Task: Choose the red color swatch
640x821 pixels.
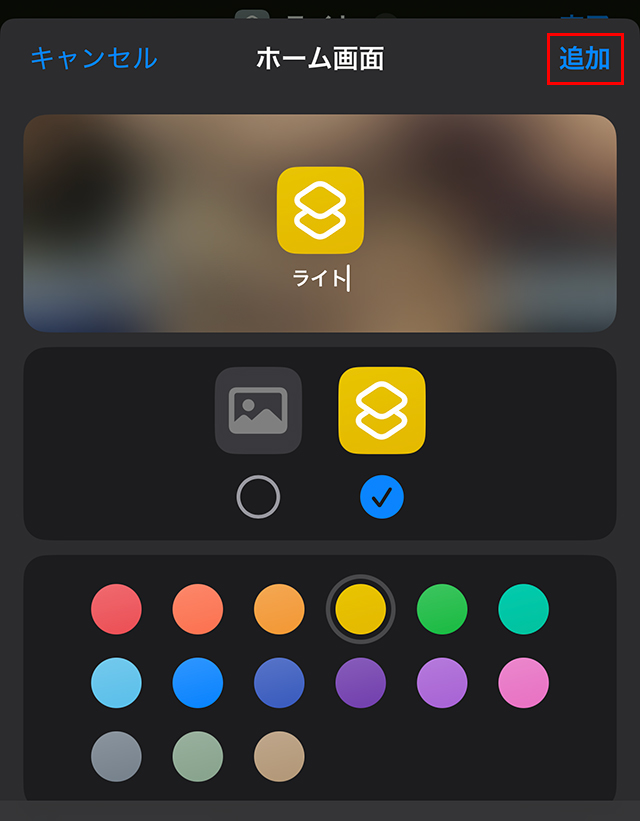Action: click(116, 609)
